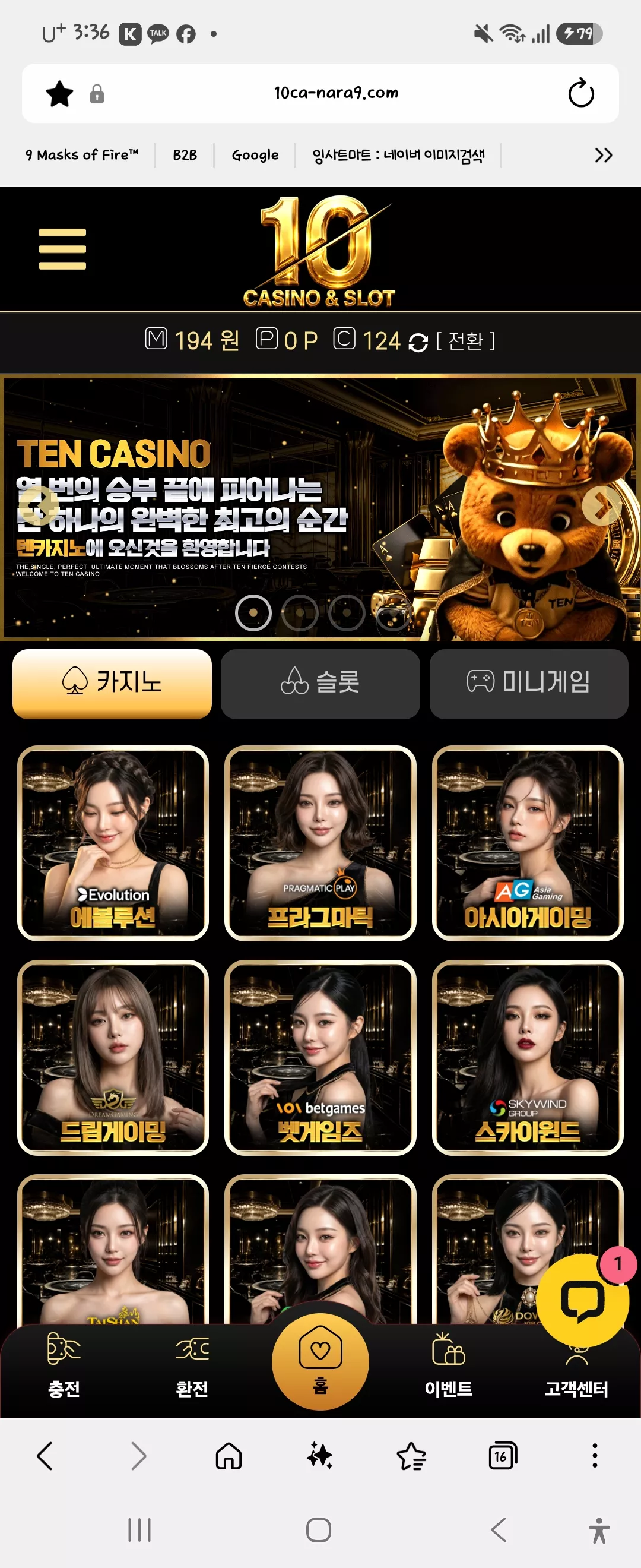Show the next banner slide
This screenshot has width=641, height=1568.
coord(601,505)
